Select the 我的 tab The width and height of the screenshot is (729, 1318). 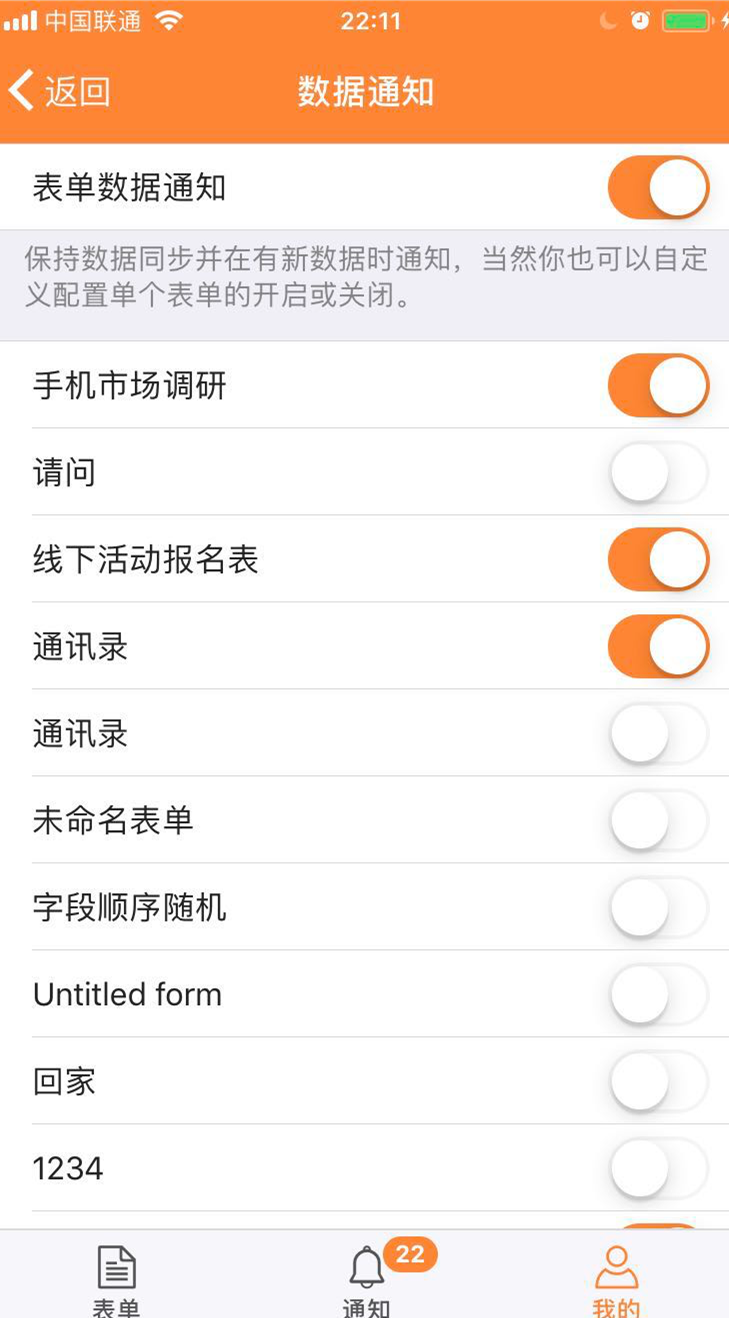[616, 1280]
